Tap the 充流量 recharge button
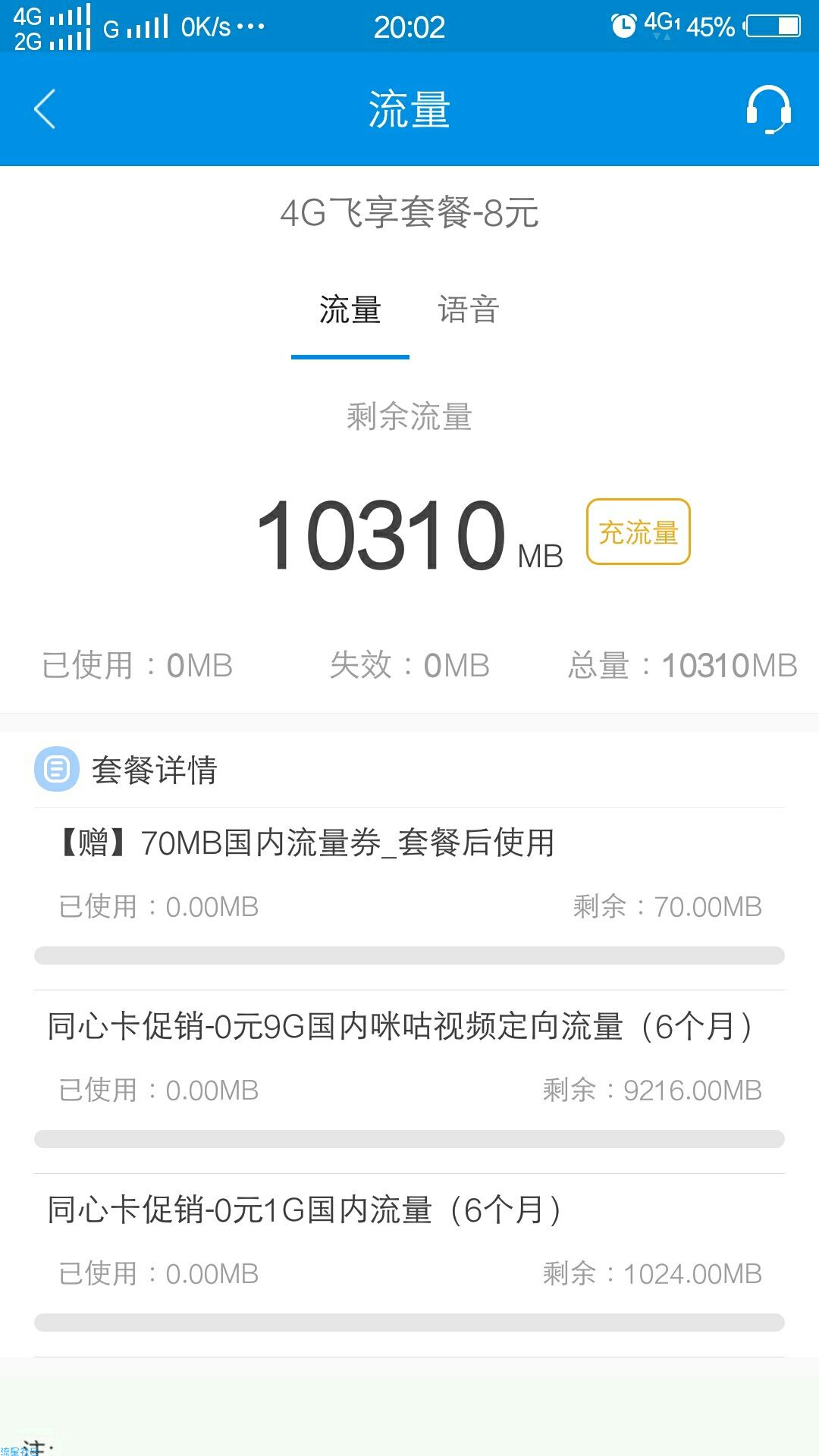 (x=638, y=532)
